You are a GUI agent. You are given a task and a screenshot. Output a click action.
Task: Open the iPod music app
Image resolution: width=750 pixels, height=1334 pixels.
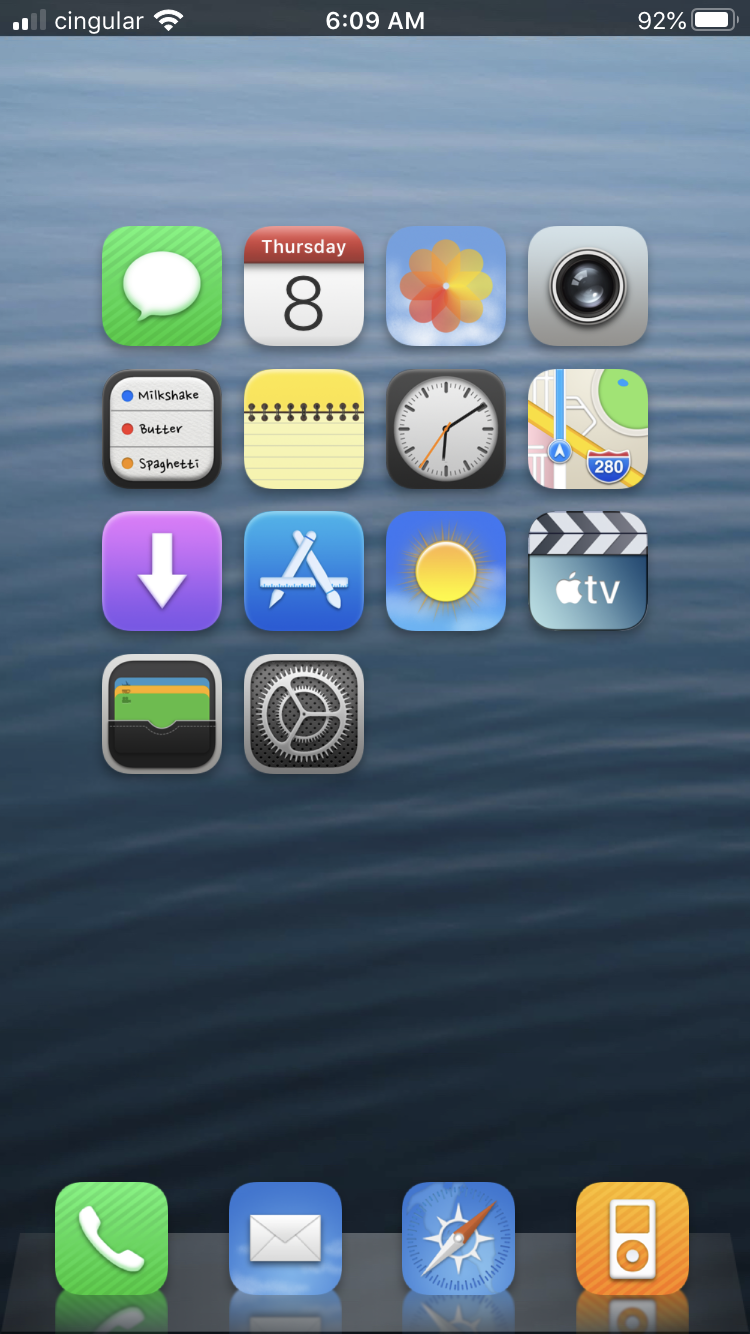coord(632,1238)
